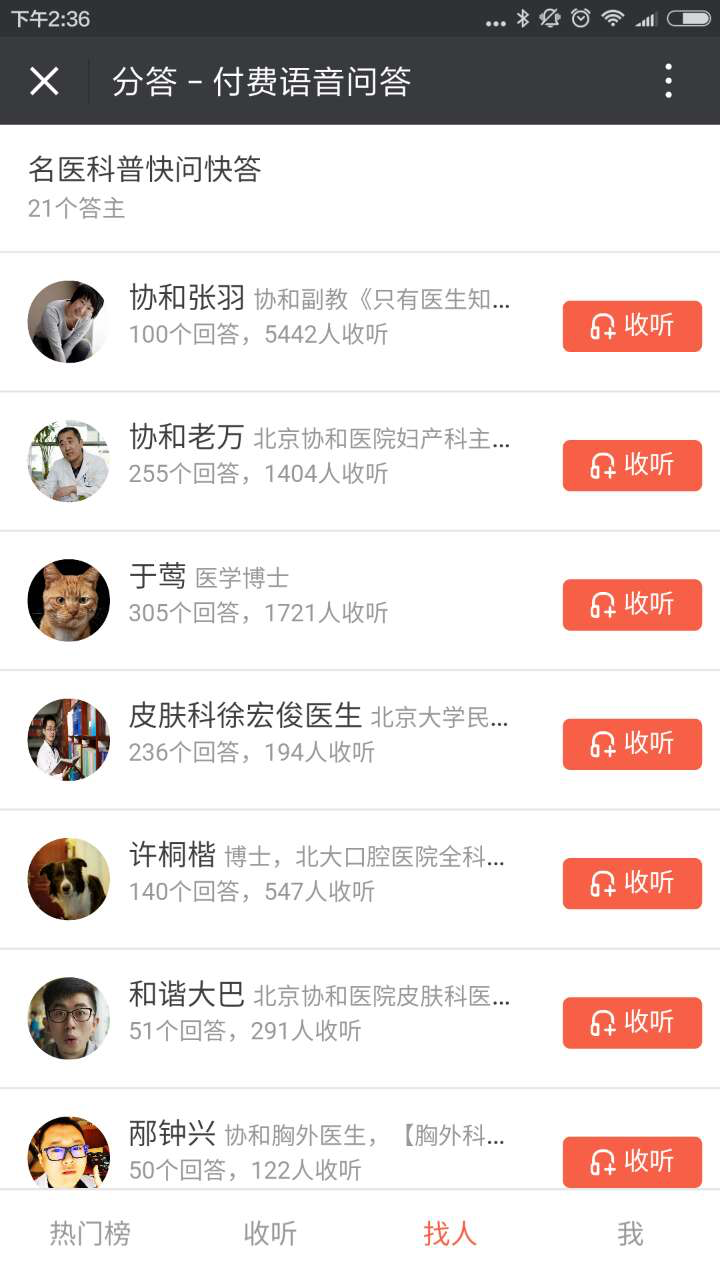720x1280 pixels.
Task: Tap 收听 beside 许桐楷
Action: click(632, 882)
